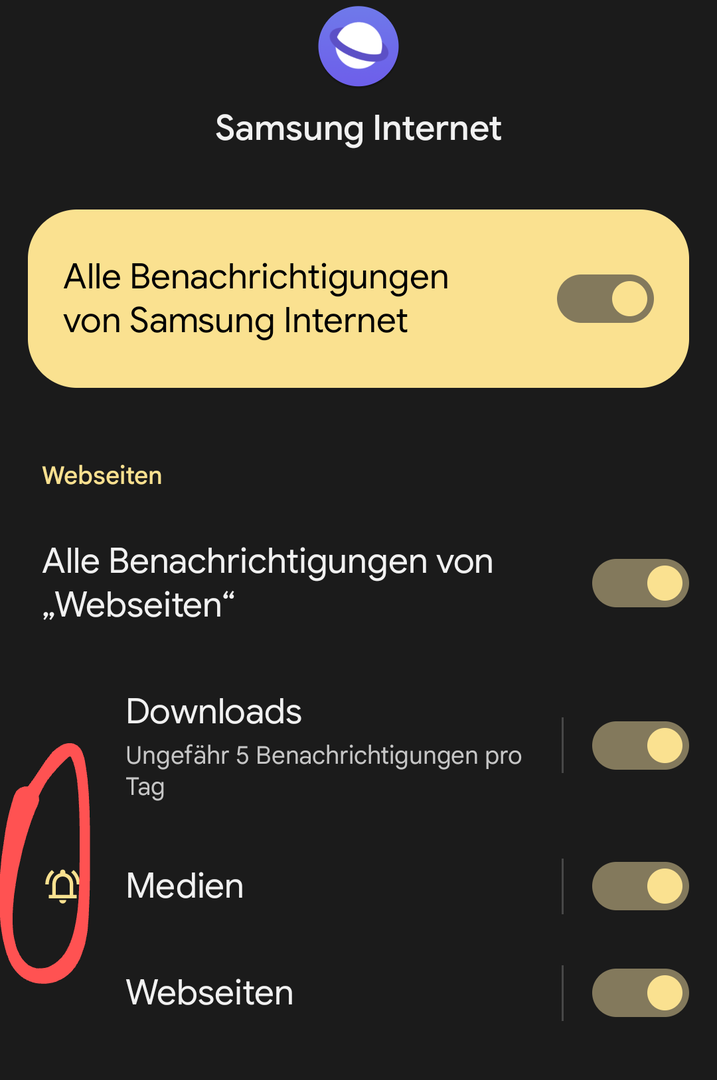Turn off all "Webseiten" notifications toggle
The width and height of the screenshot is (717, 1080).
coord(640,584)
